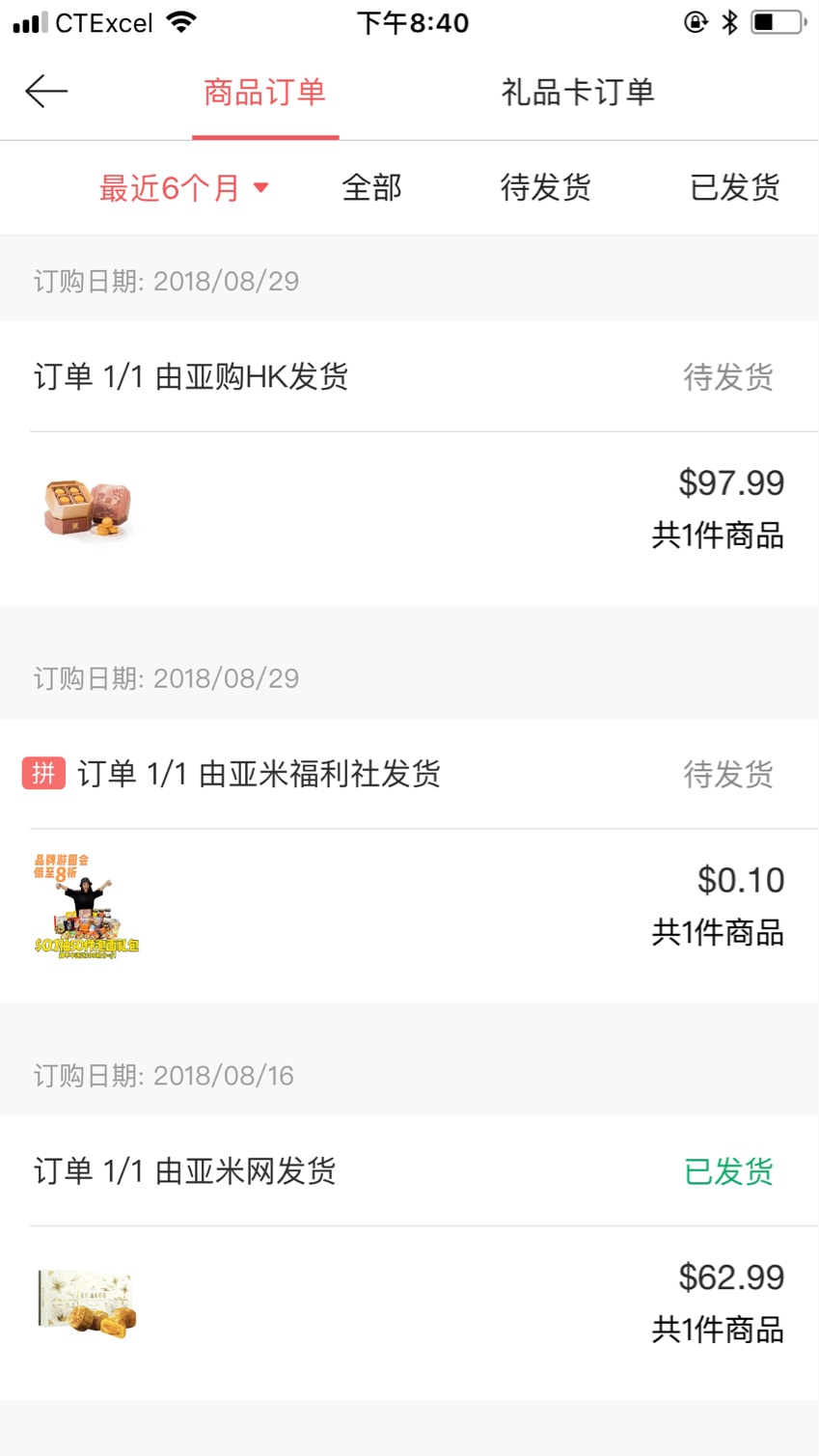819x1456 pixels.
Task: Go back with the arrow icon
Action: tap(46, 92)
